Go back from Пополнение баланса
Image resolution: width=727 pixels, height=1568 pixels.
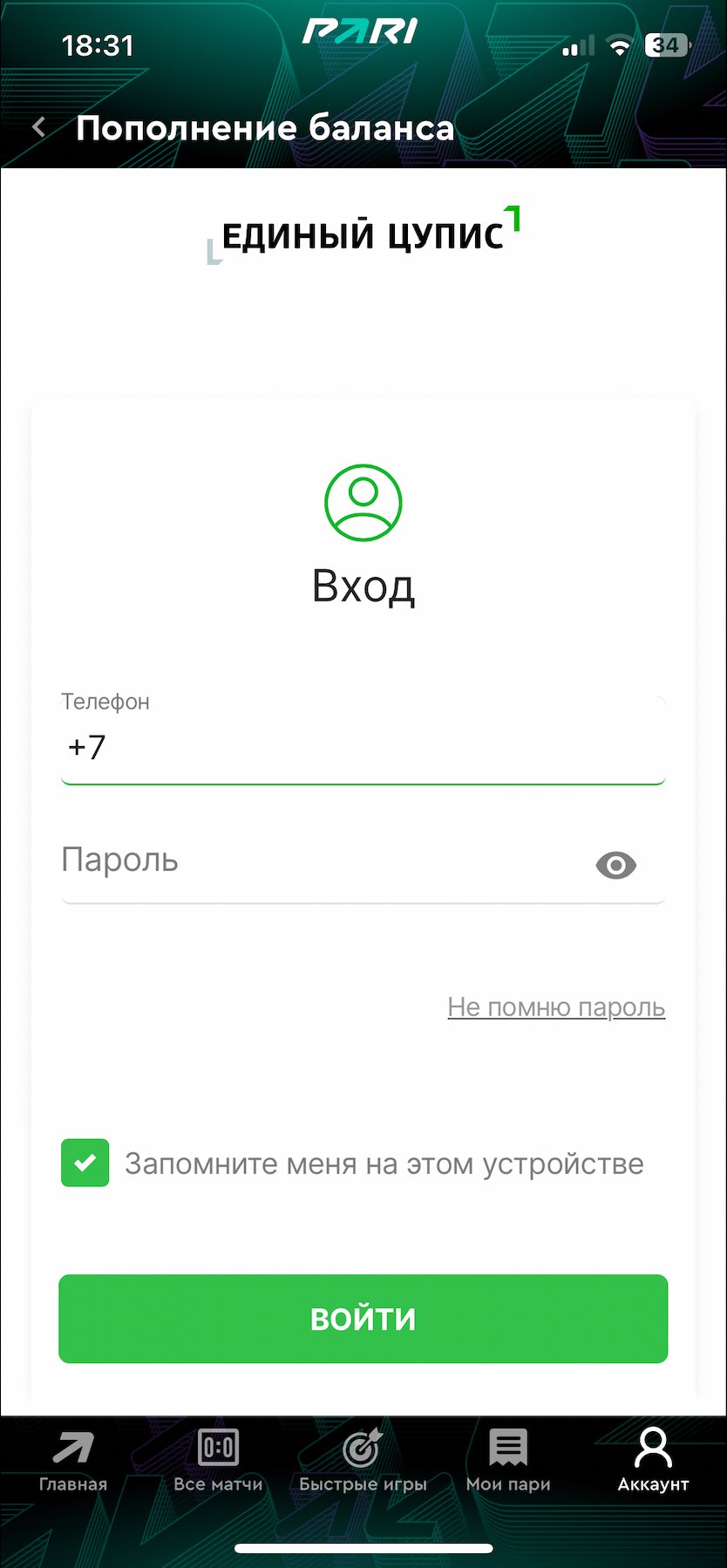click(38, 128)
